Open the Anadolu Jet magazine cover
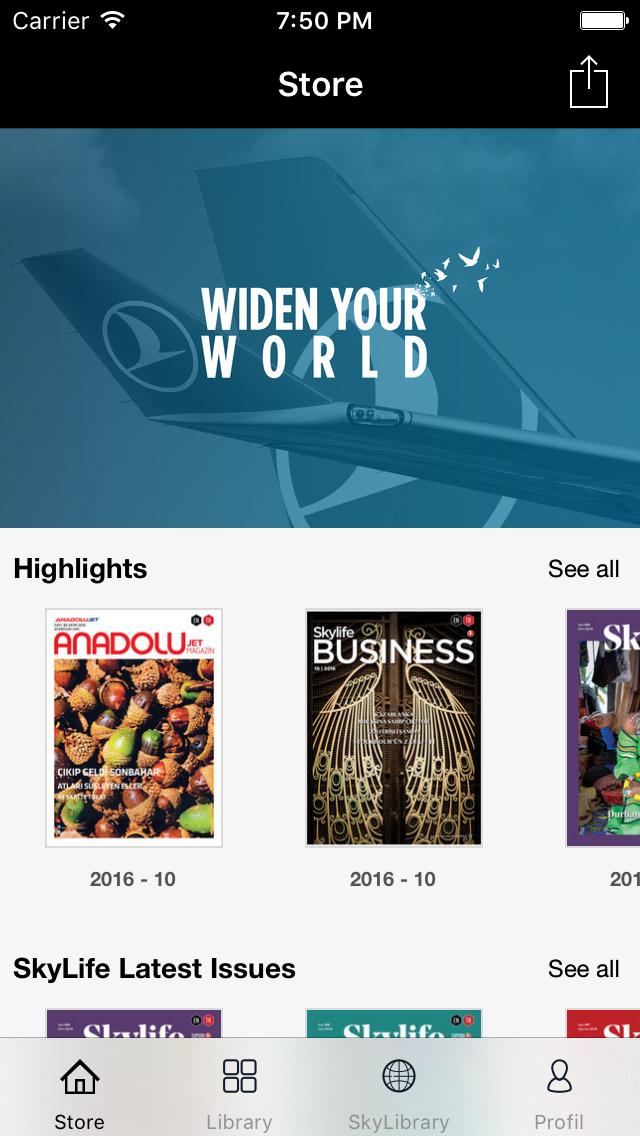Image resolution: width=640 pixels, height=1136 pixels. 134,728
